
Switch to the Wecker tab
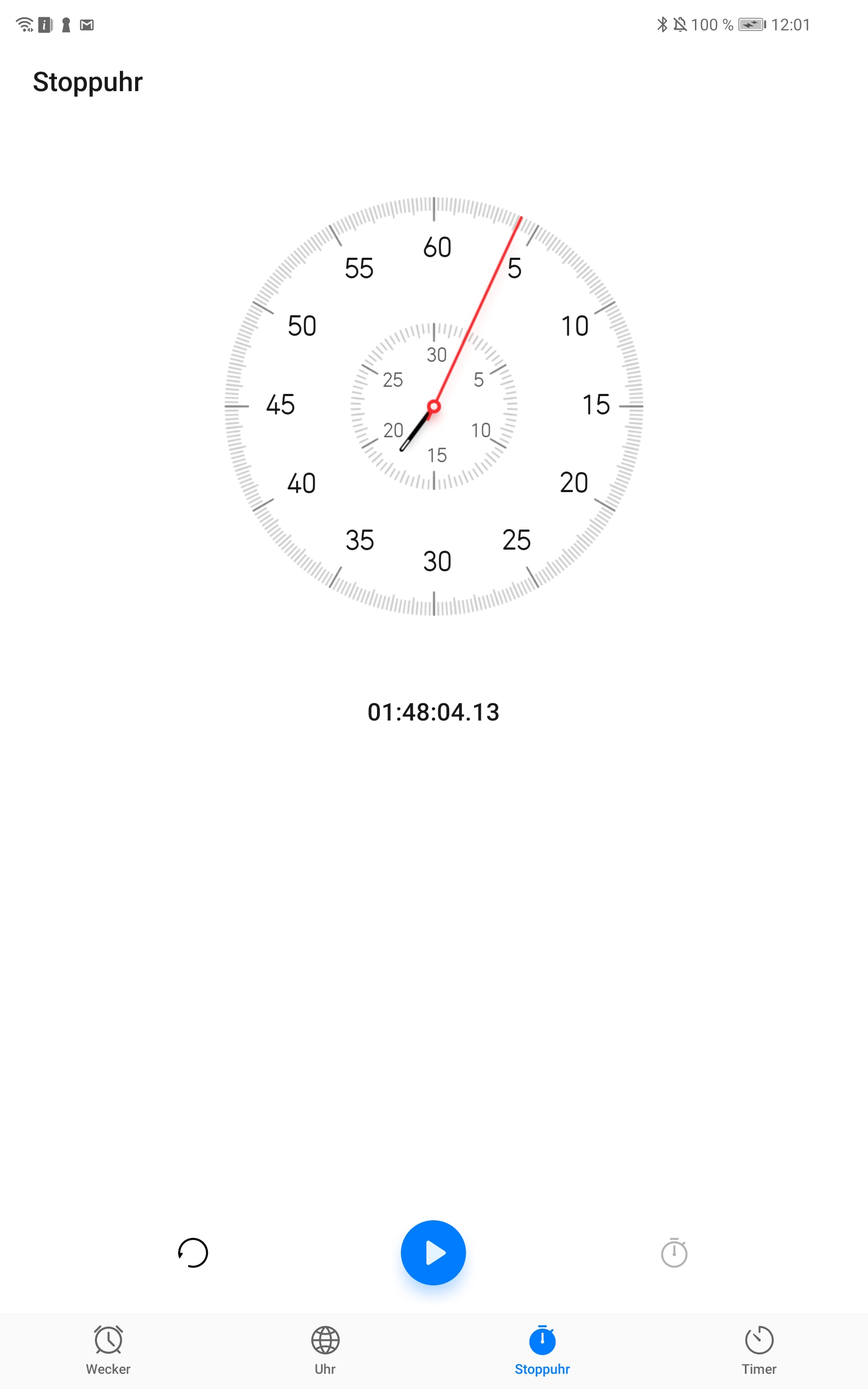[x=108, y=1350]
